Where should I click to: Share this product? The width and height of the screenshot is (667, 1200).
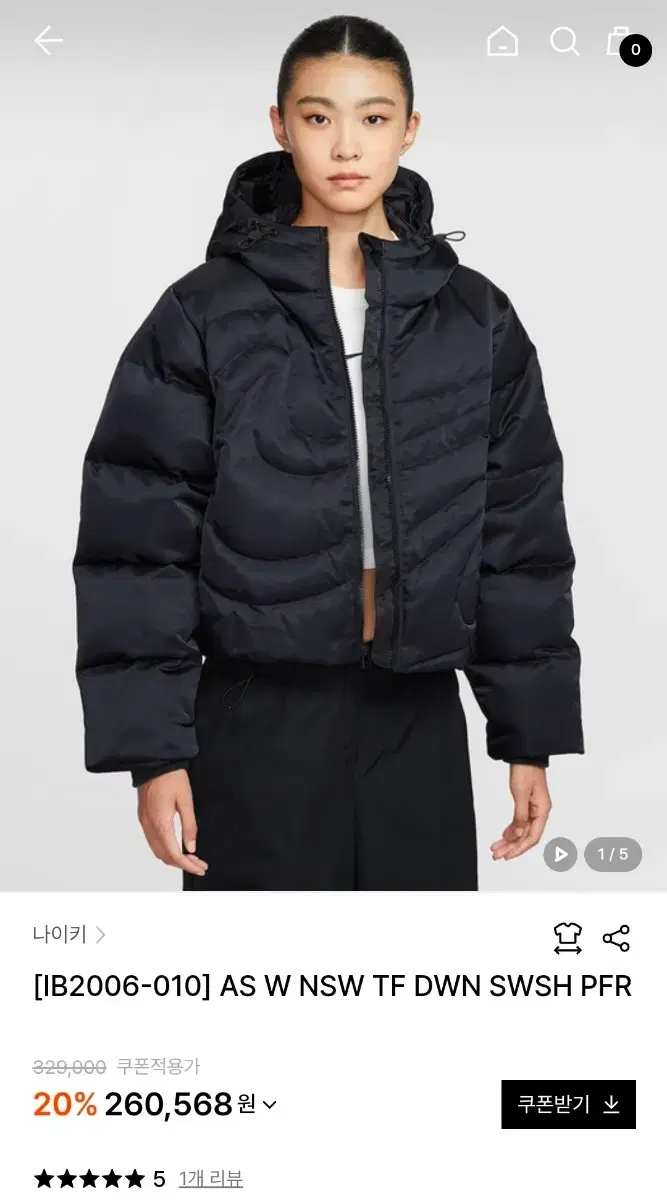[616, 938]
